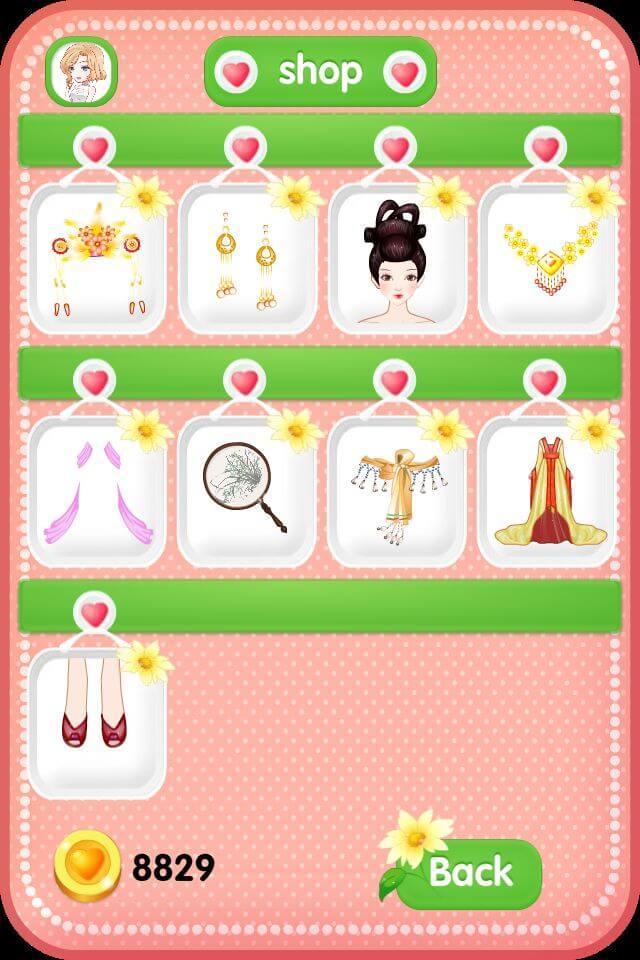Pick the red shoes item
Screen dimensions: 640x960
pos(97,722)
